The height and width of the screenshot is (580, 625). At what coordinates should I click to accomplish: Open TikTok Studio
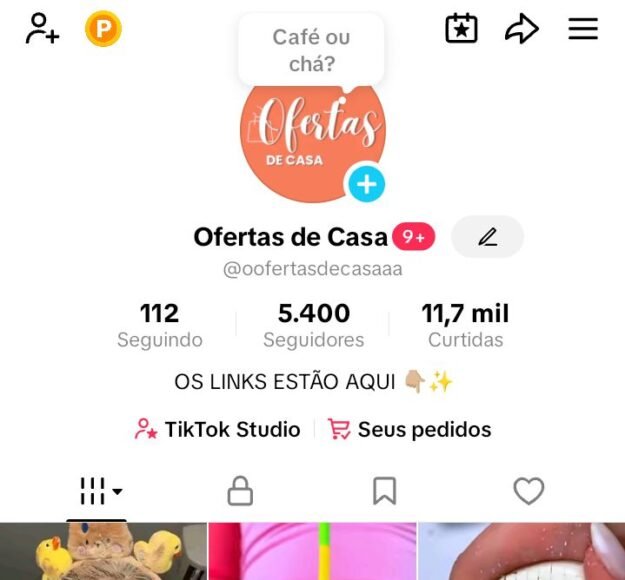pos(218,430)
